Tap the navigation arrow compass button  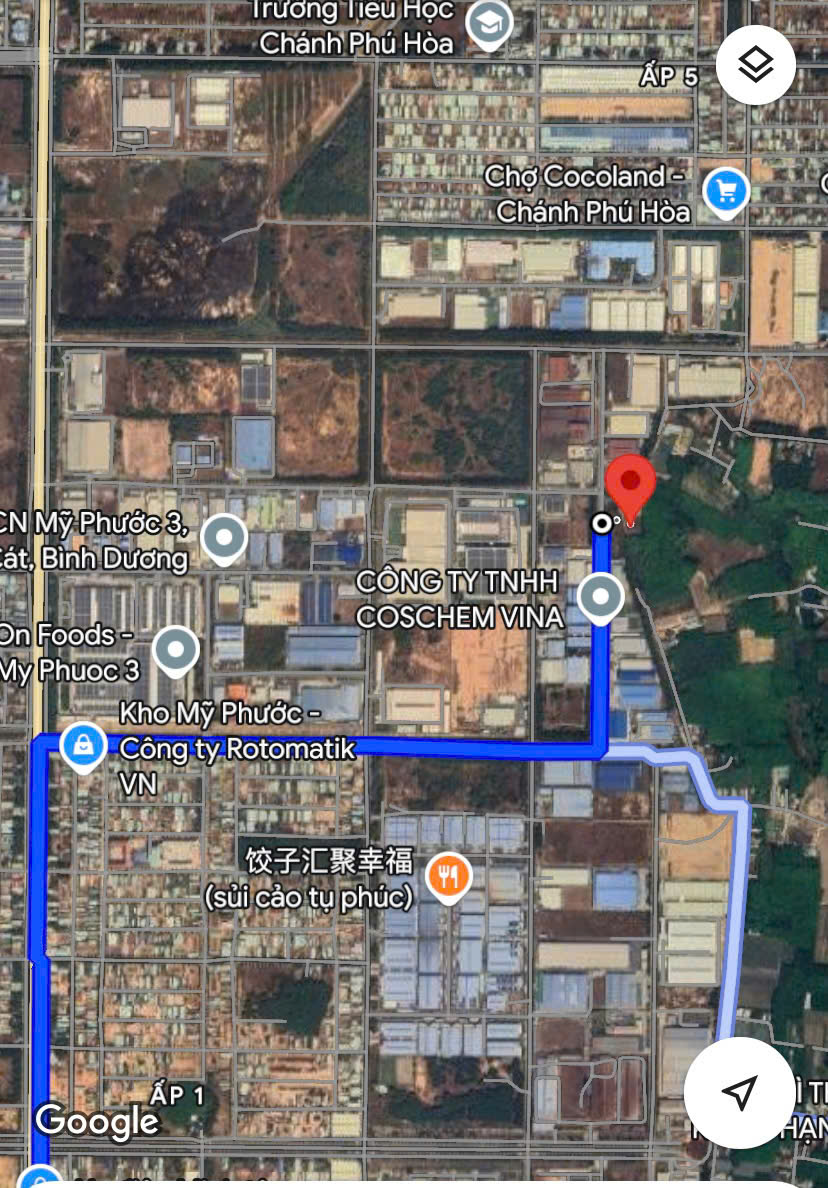tap(739, 1092)
